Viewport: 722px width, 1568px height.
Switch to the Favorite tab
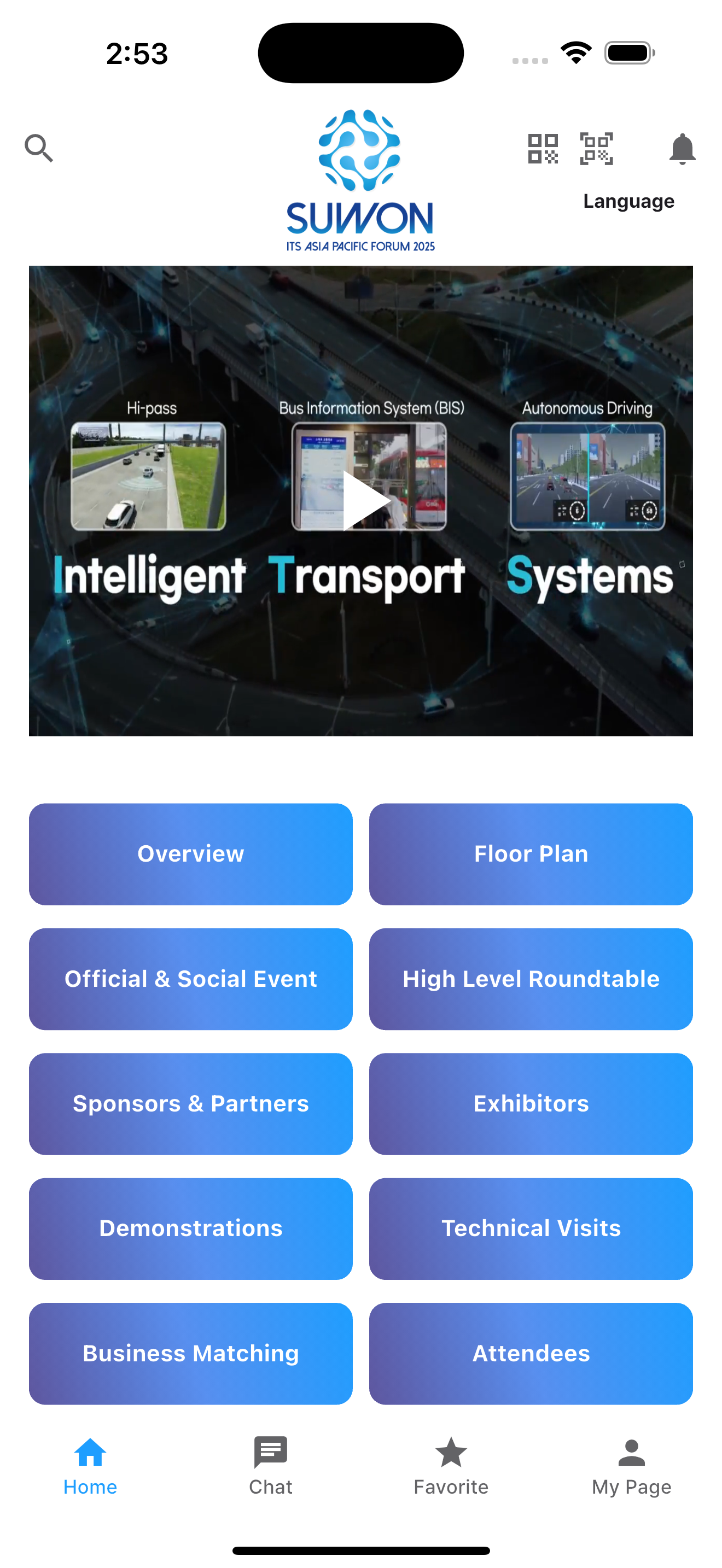coord(451,1466)
